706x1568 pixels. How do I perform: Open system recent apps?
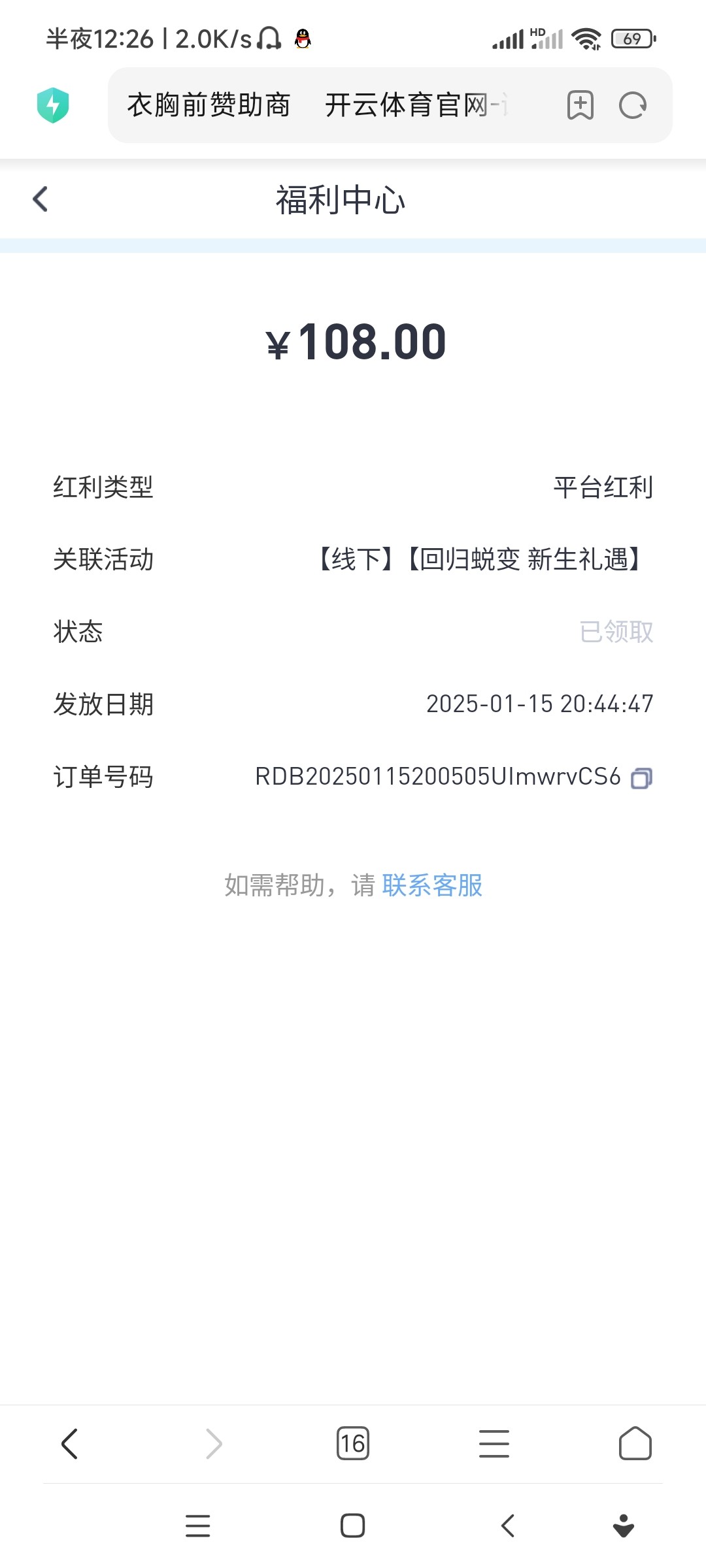click(x=197, y=1526)
